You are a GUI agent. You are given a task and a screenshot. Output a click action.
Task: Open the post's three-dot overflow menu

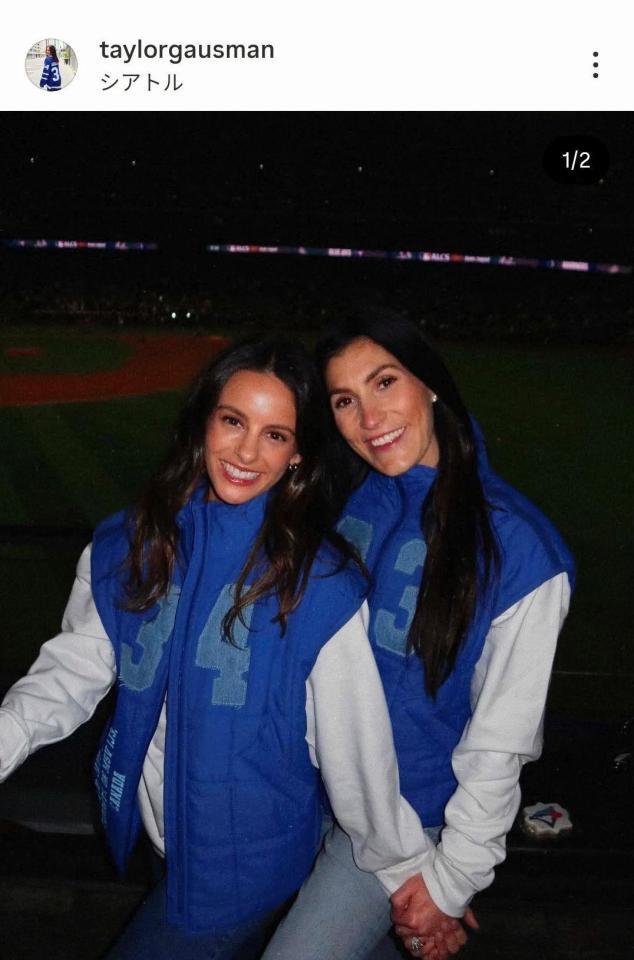(595, 65)
